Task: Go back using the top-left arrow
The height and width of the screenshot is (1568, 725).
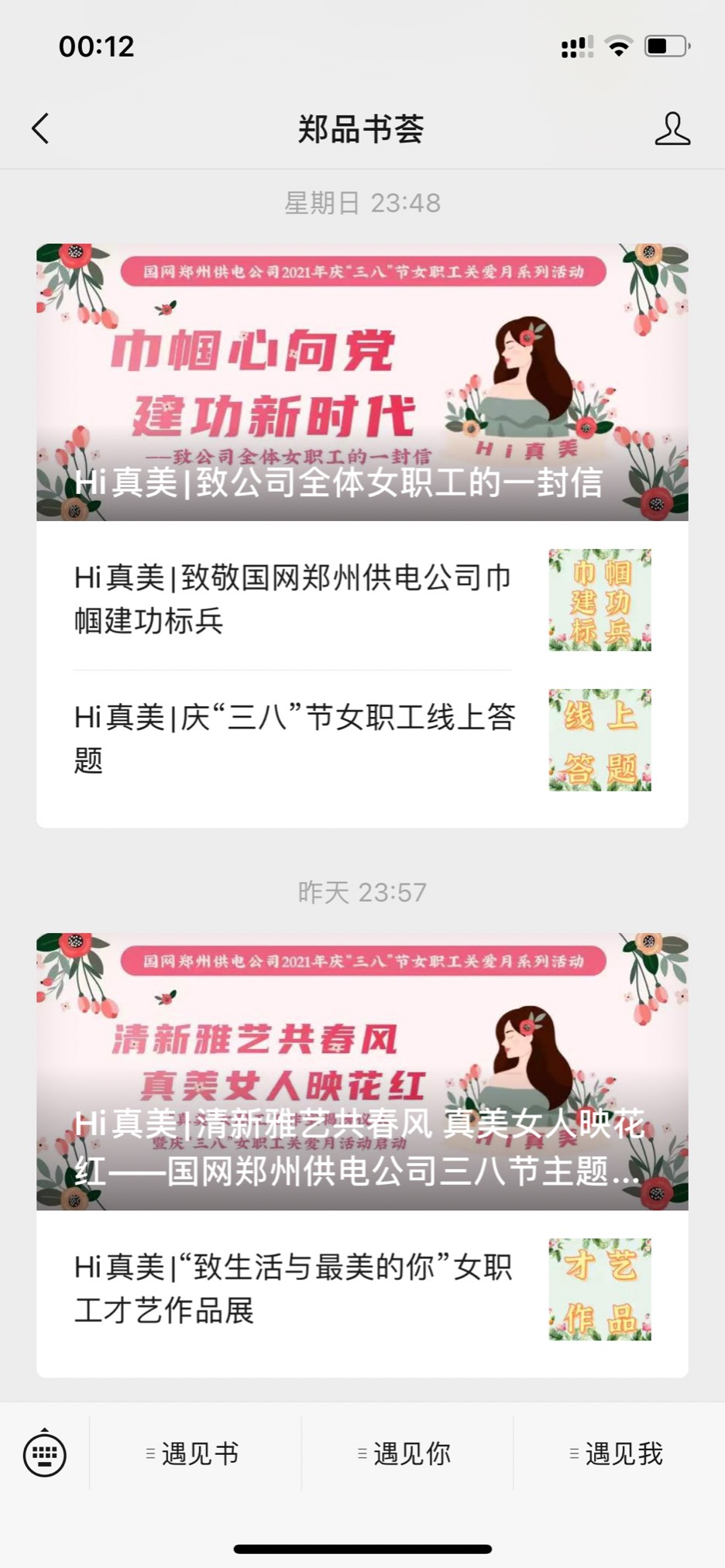Action: click(40, 129)
